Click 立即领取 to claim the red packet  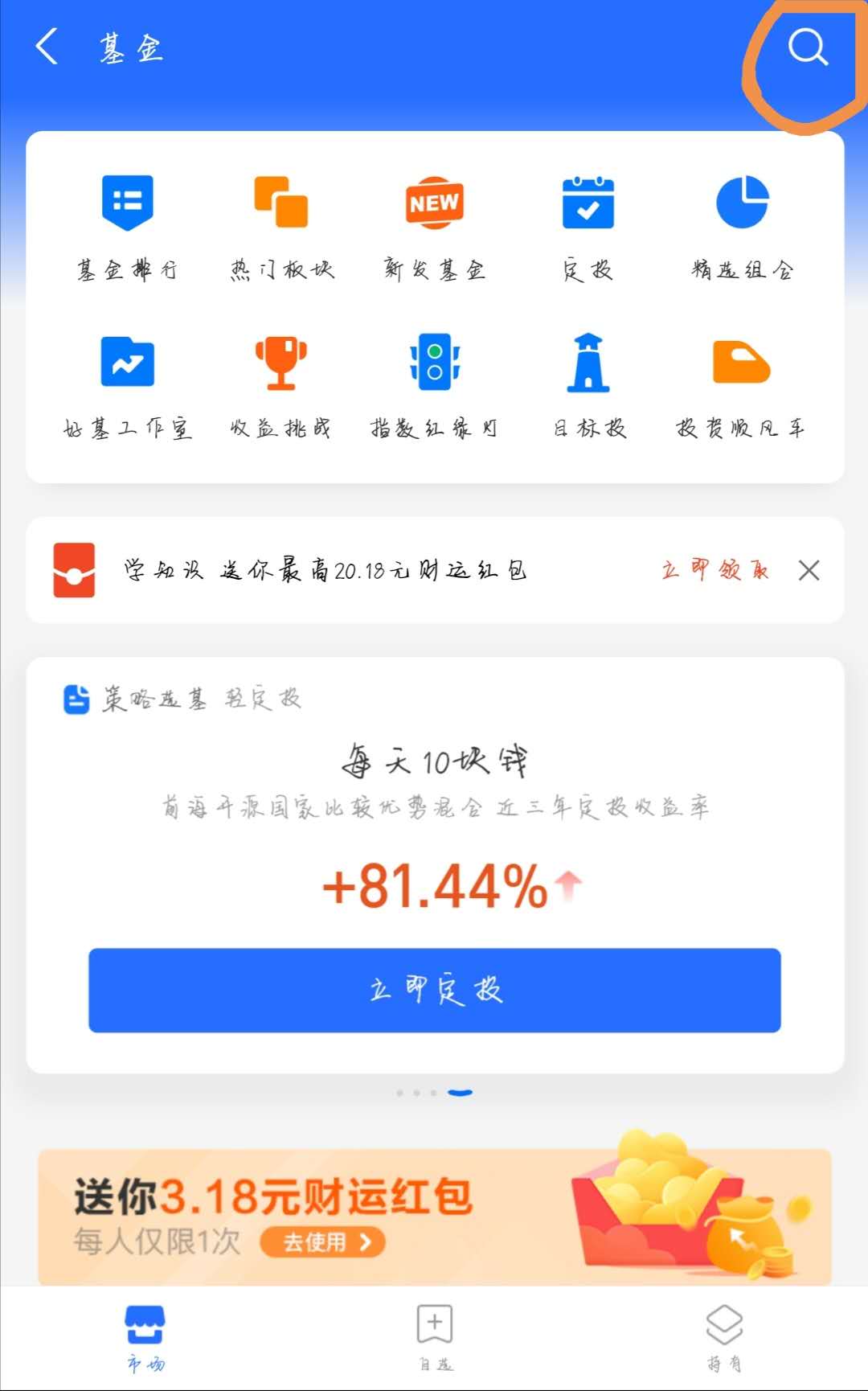tap(714, 571)
